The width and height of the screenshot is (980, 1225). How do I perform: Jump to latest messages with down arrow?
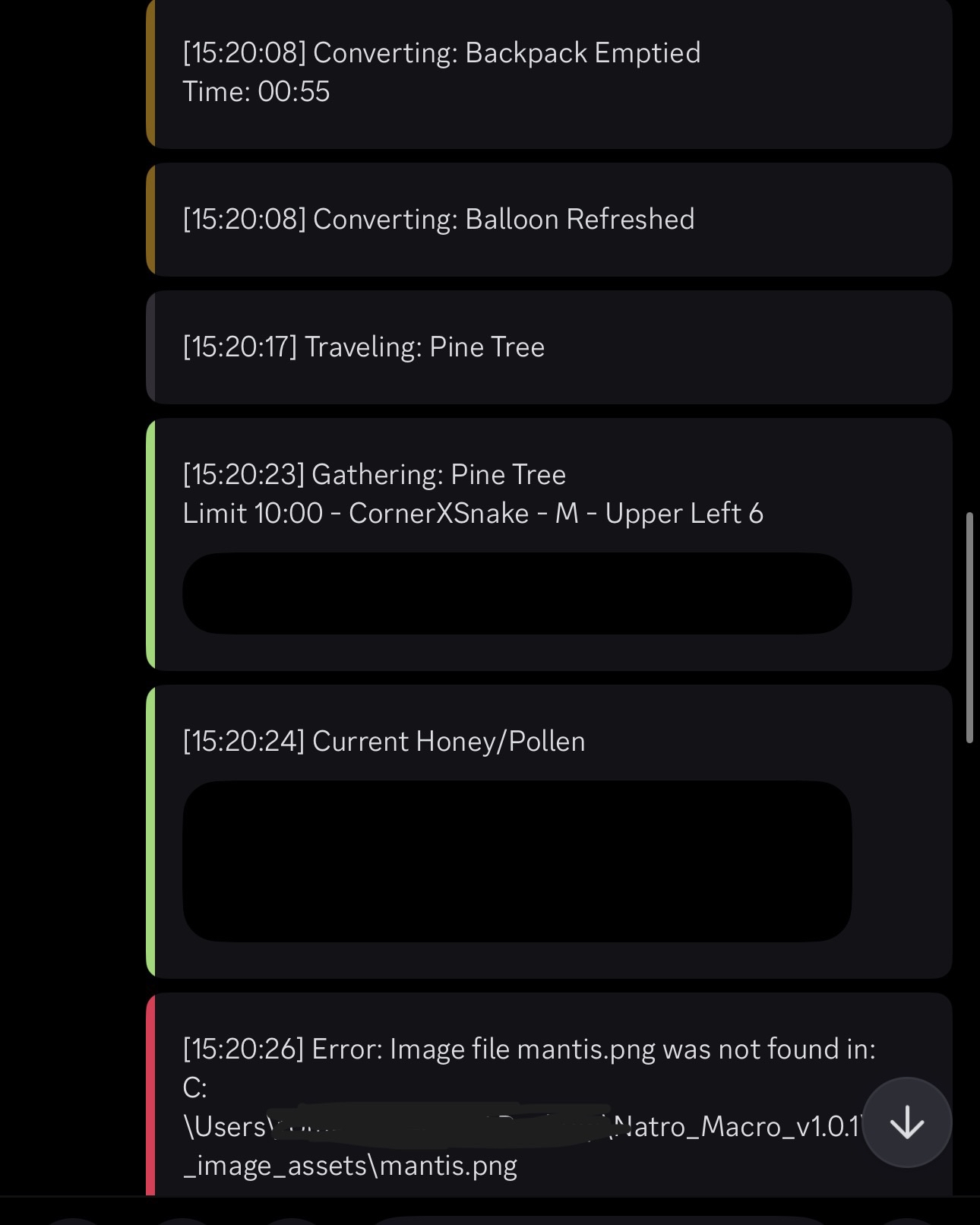tap(907, 1122)
